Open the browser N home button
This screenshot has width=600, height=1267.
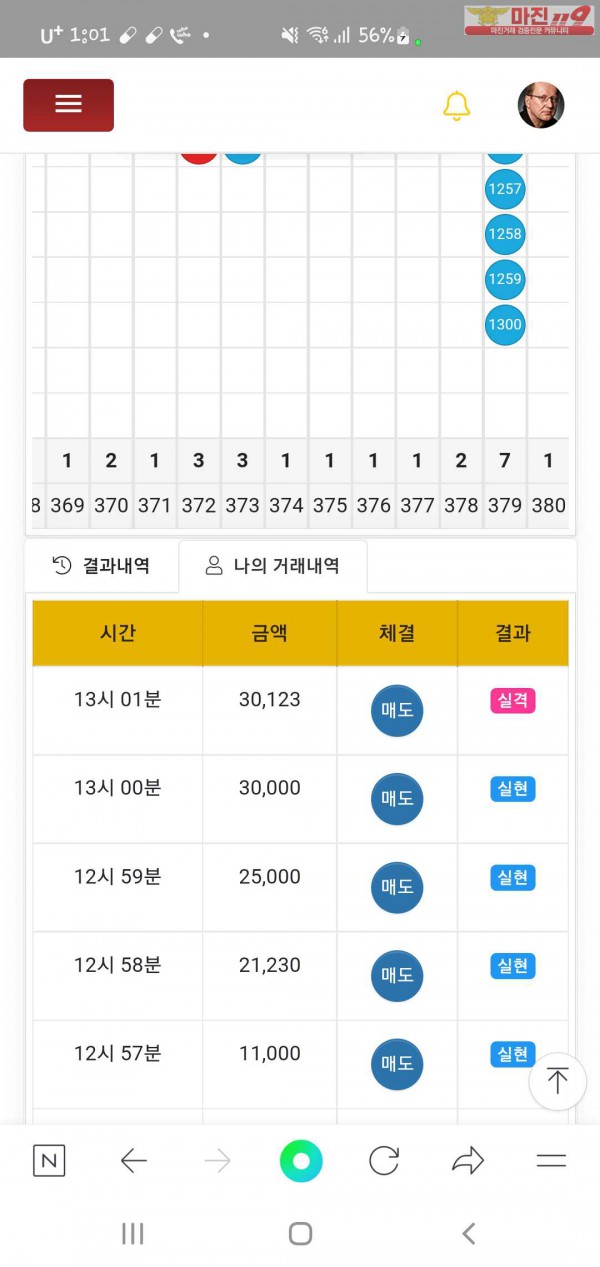[x=49, y=1160]
